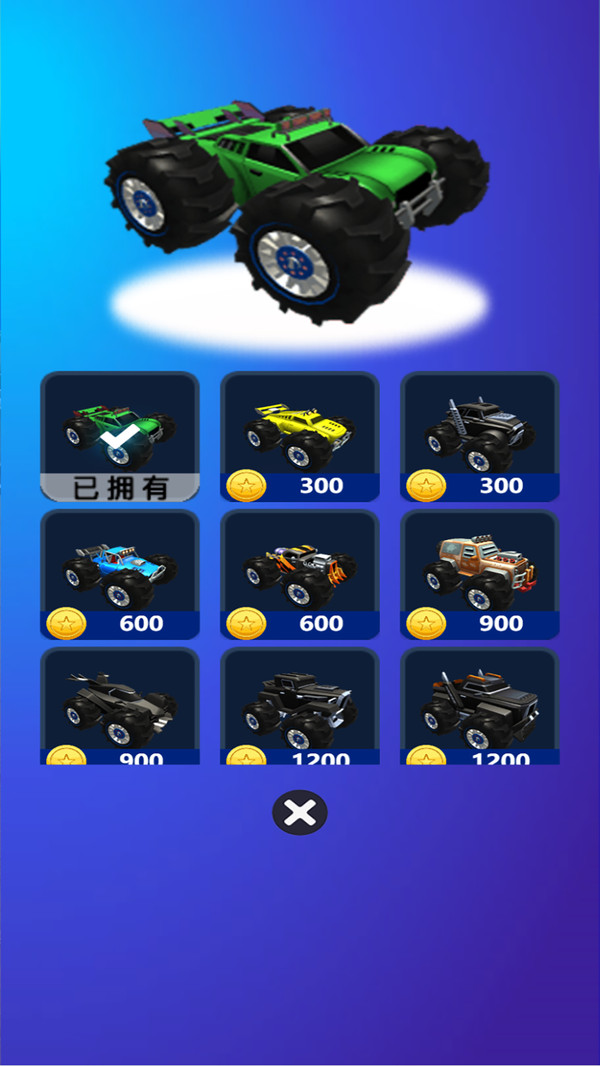Pick the orange rusty truck for 900

pos(480,574)
